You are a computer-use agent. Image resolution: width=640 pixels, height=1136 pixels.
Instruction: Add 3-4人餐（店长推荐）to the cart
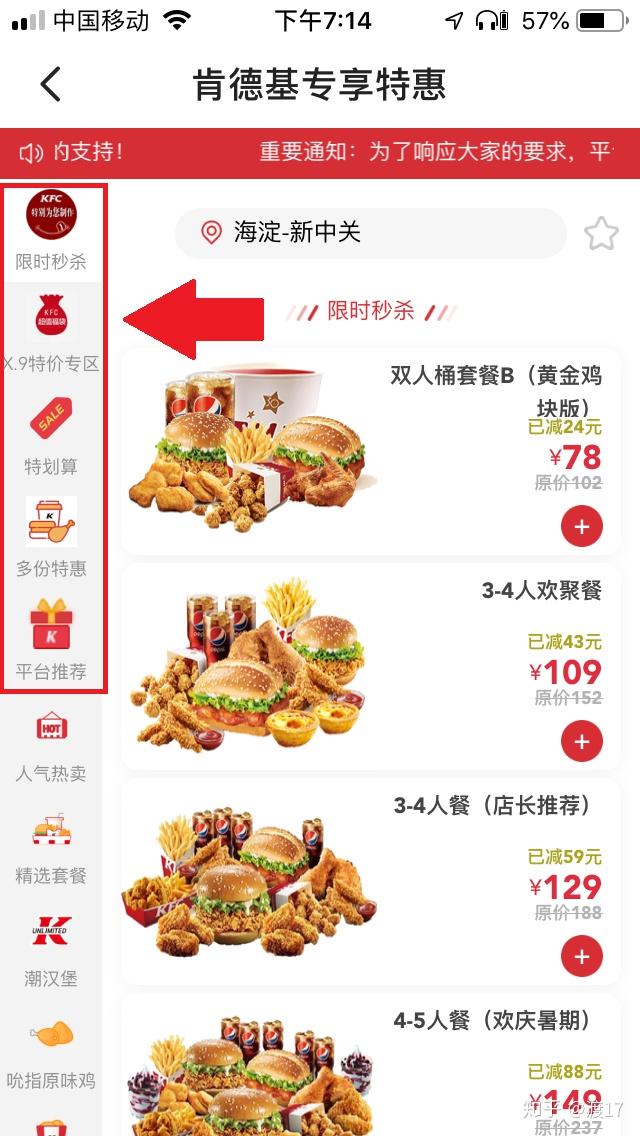(x=582, y=957)
